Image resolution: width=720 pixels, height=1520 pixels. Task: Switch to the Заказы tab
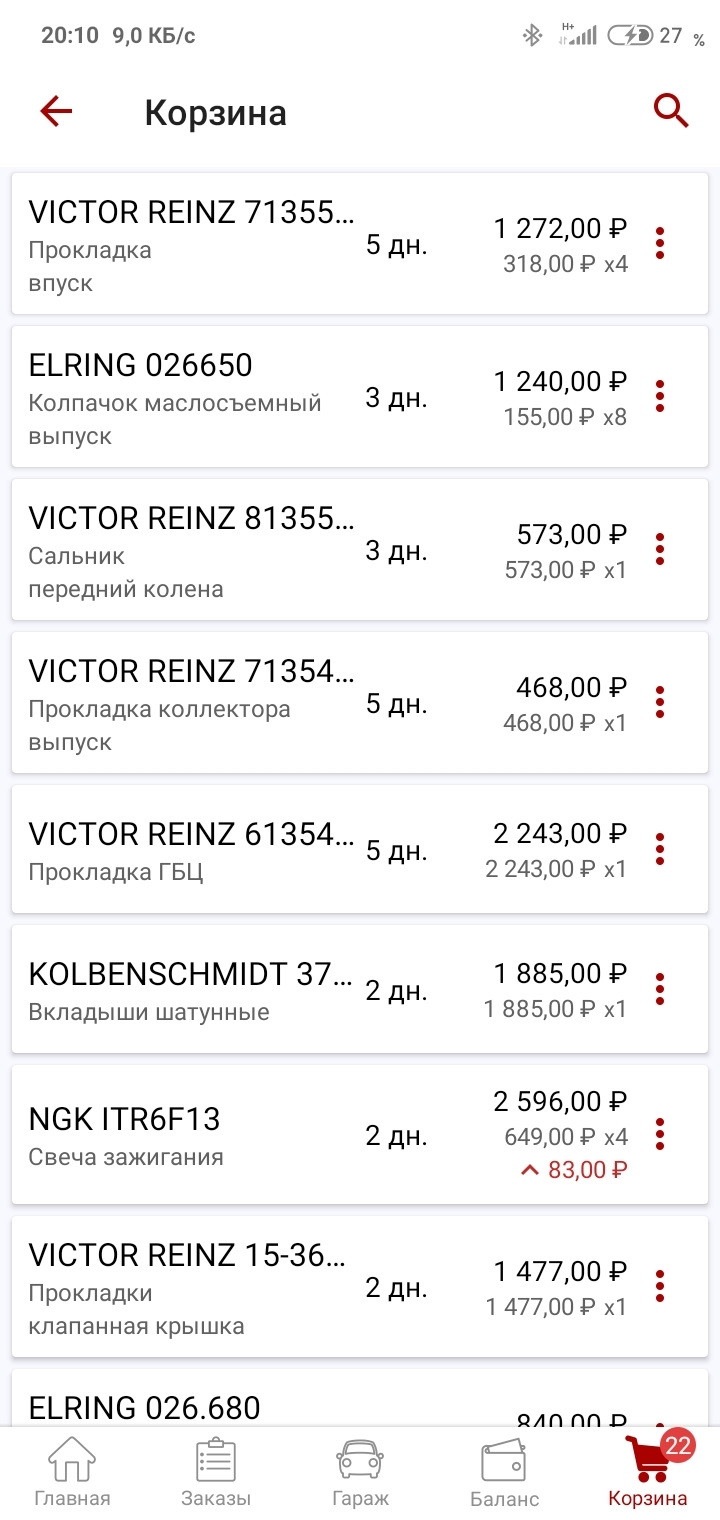216,1472
